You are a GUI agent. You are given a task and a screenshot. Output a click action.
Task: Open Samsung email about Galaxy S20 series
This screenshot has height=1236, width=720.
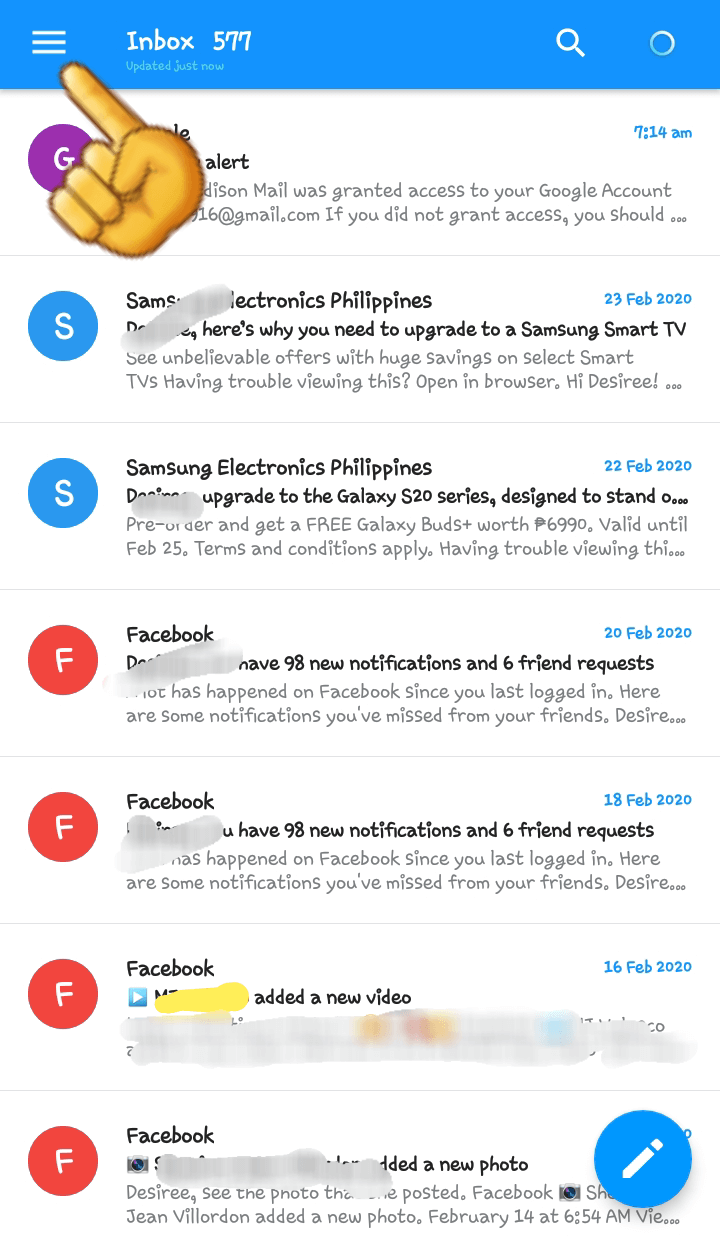(x=400, y=507)
